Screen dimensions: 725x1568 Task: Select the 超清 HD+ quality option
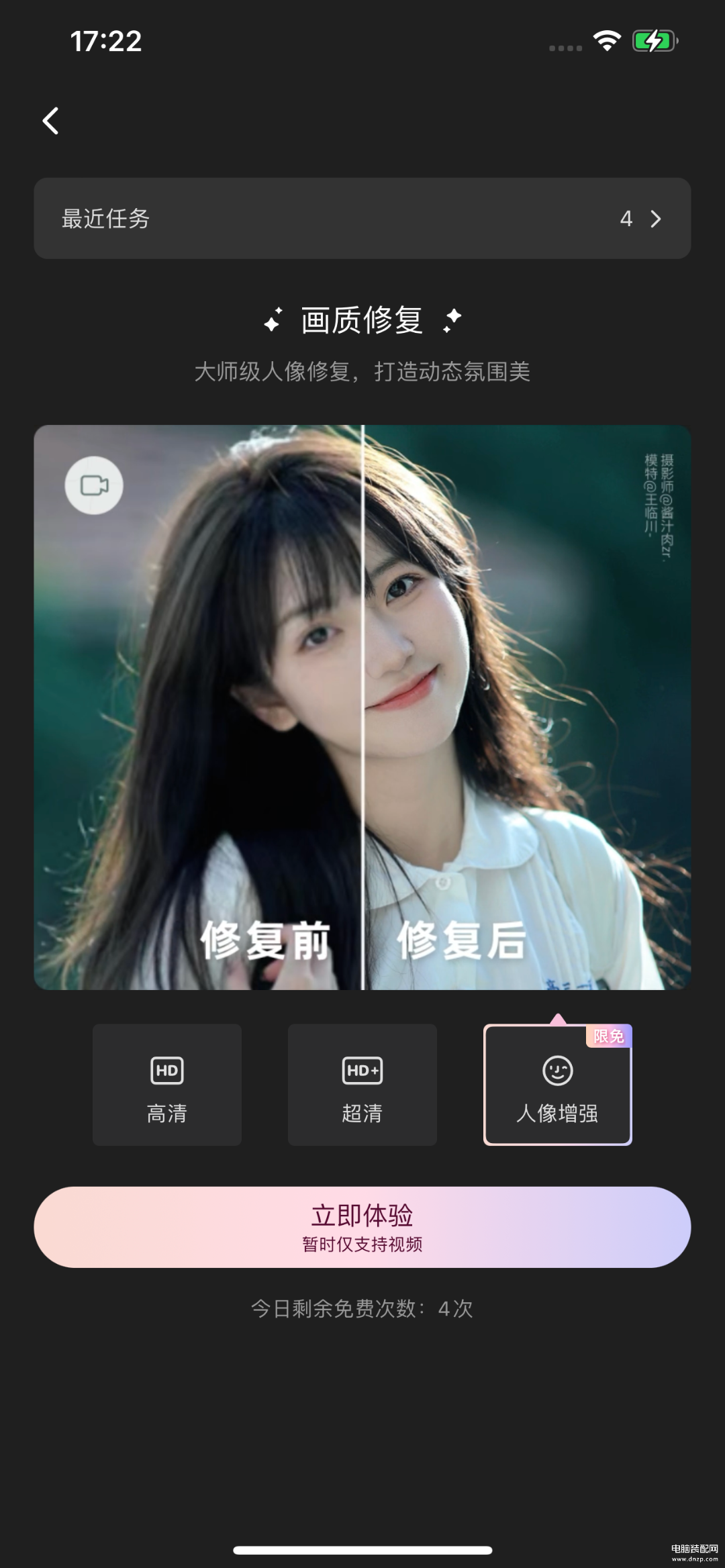point(362,1084)
